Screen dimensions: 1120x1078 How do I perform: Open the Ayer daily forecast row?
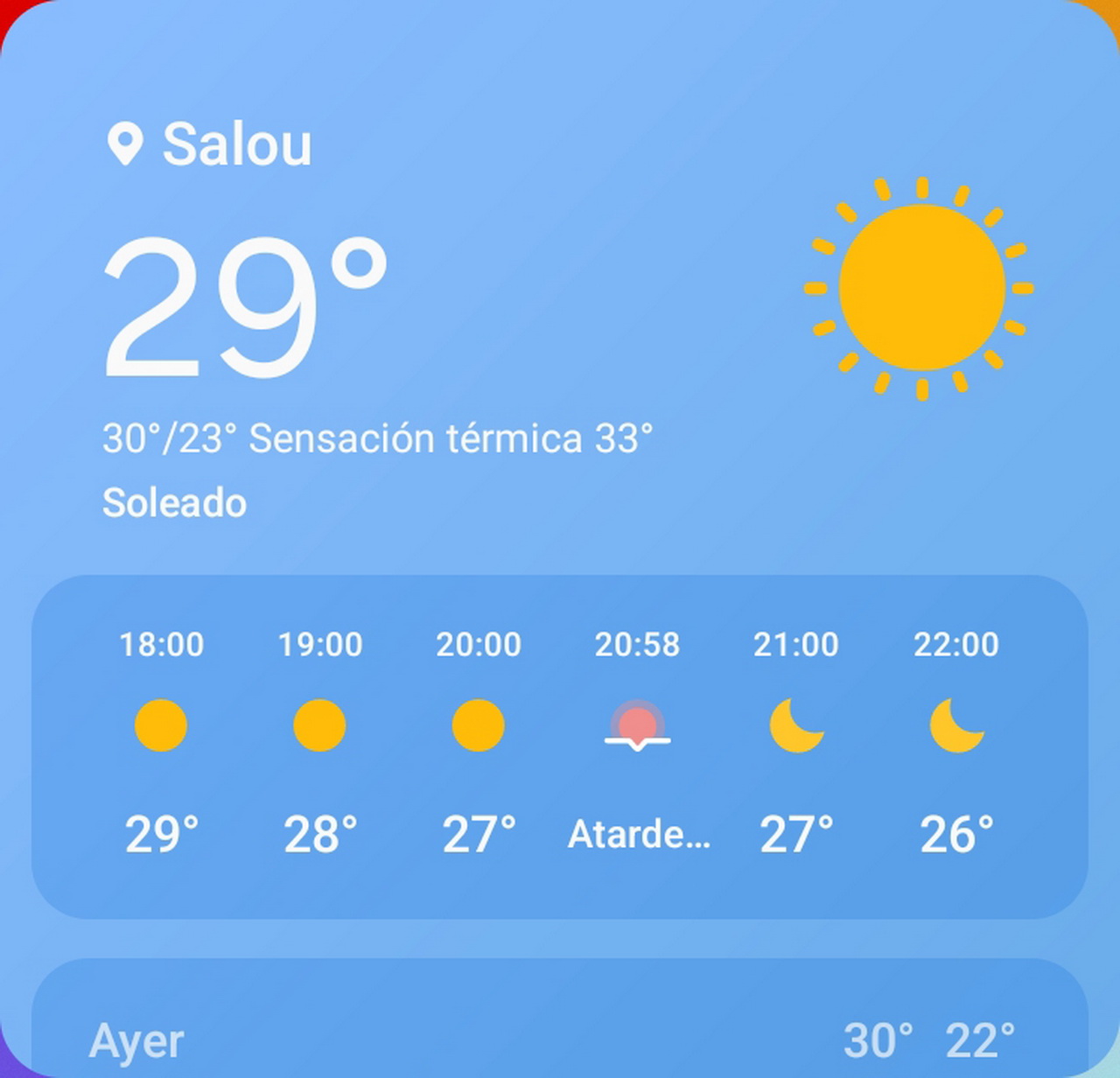point(559,1039)
